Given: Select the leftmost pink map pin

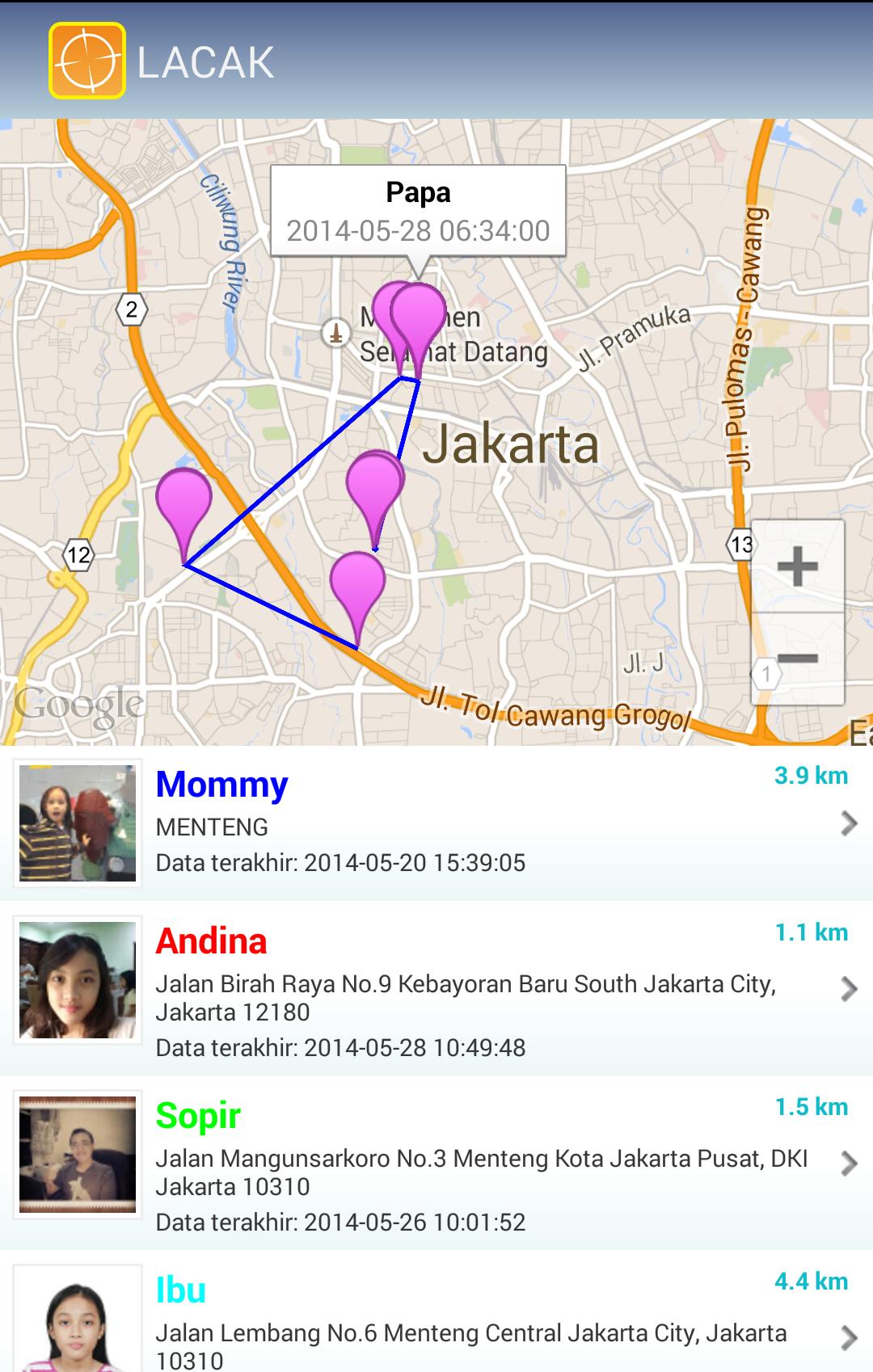Looking at the screenshot, I should (183, 503).
